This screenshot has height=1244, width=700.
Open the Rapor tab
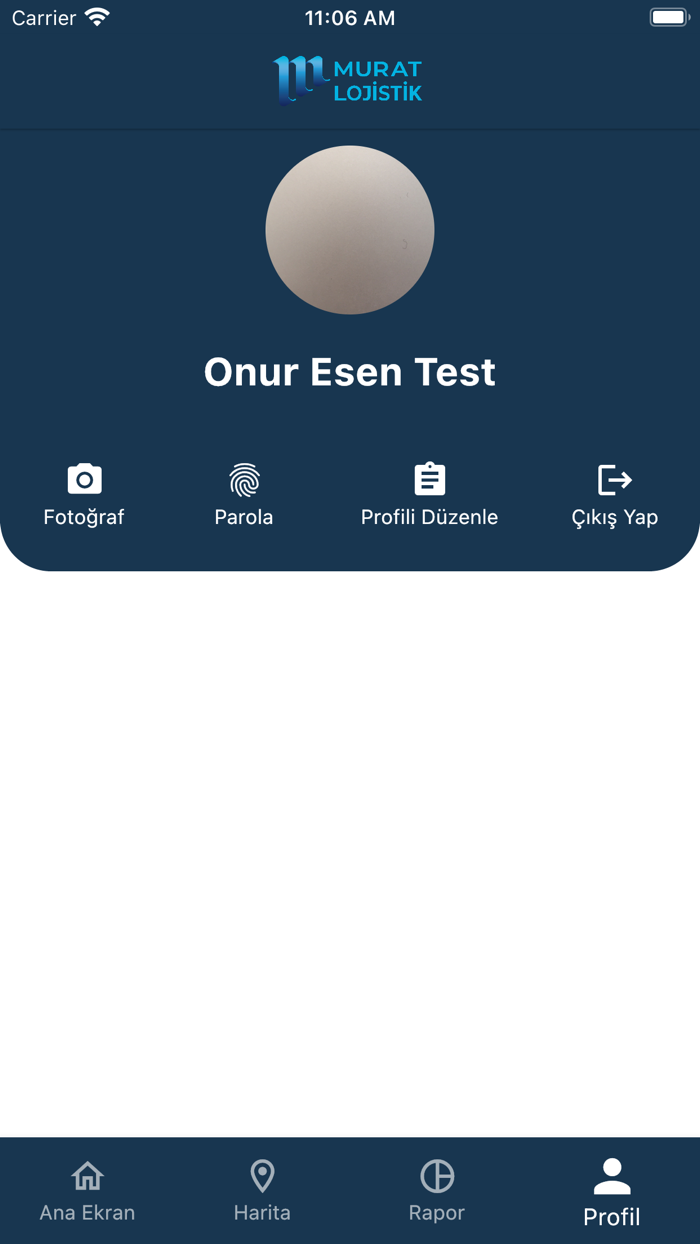click(437, 1190)
